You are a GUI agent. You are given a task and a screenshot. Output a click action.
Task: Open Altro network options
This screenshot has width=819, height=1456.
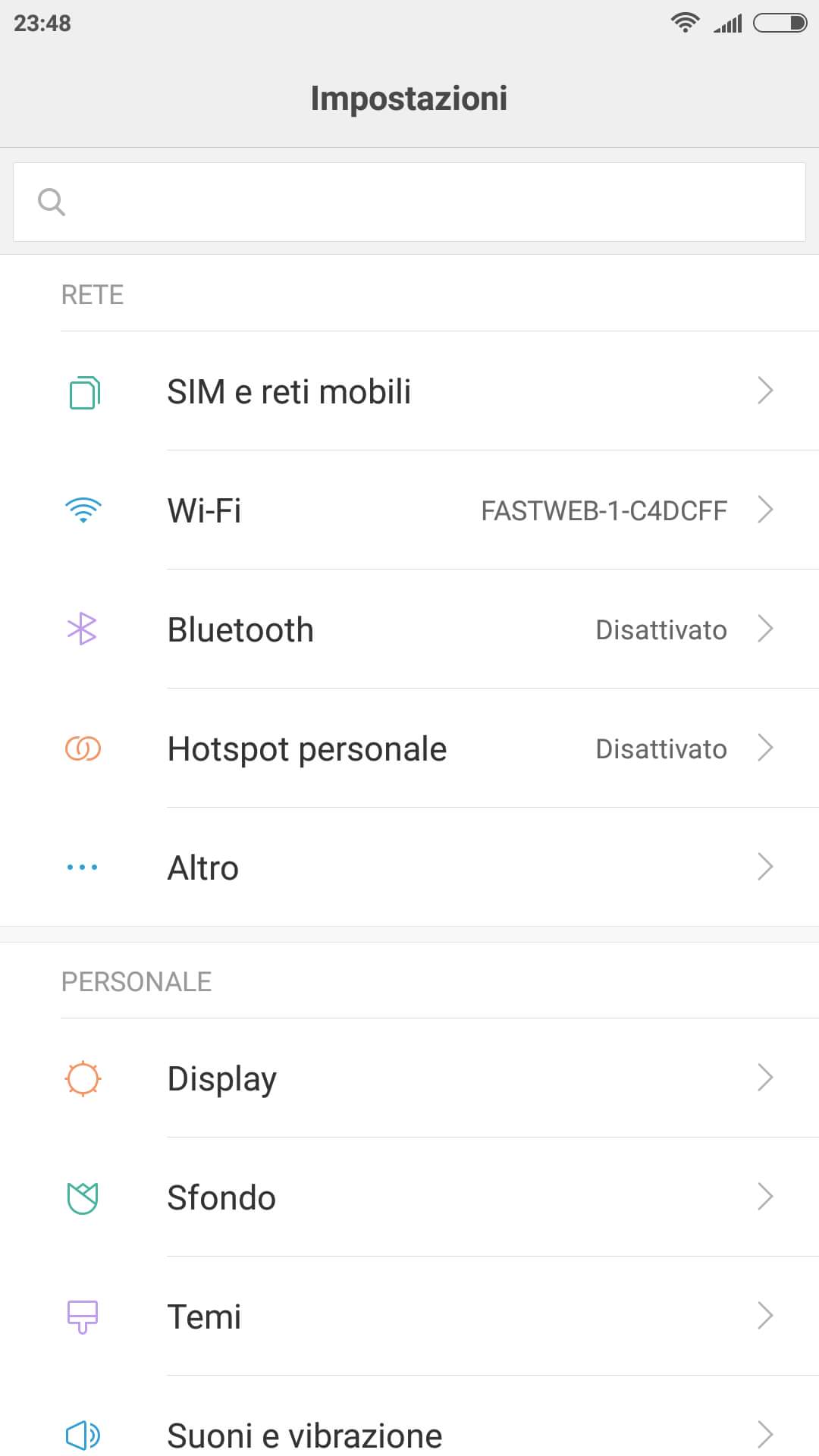click(x=409, y=868)
